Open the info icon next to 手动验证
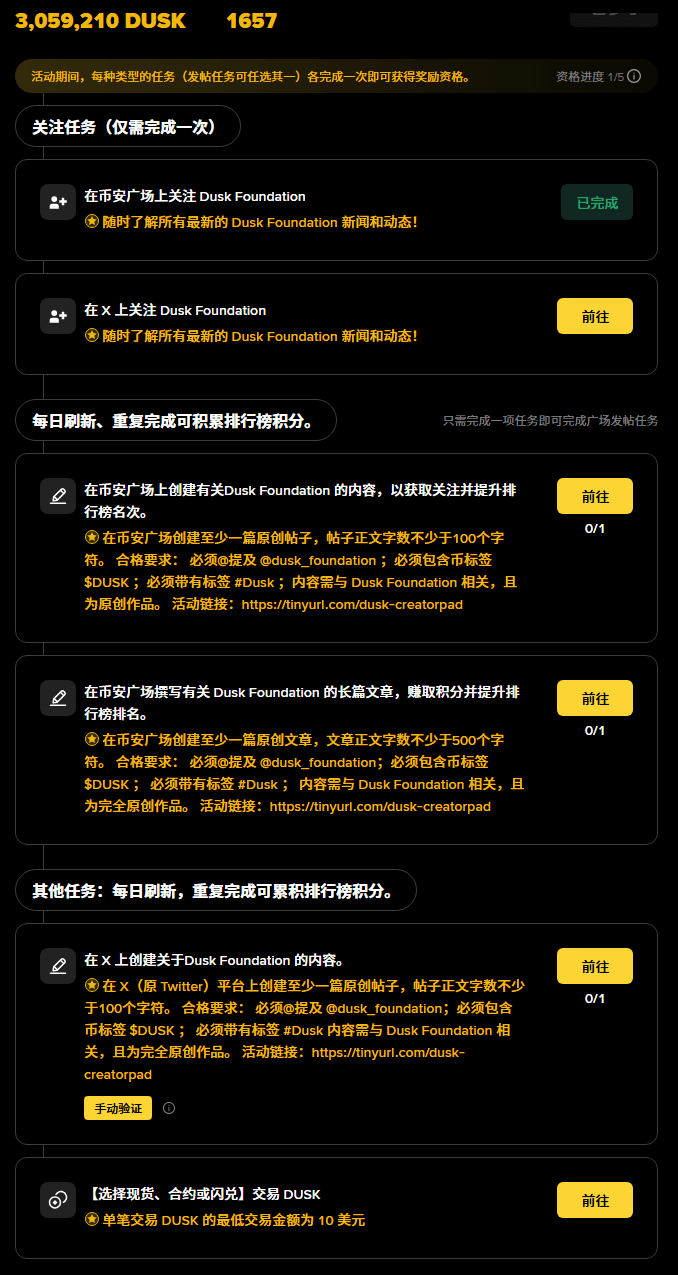This screenshot has width=678, height=1275. pyautogui.click(x=169, y=1108)
